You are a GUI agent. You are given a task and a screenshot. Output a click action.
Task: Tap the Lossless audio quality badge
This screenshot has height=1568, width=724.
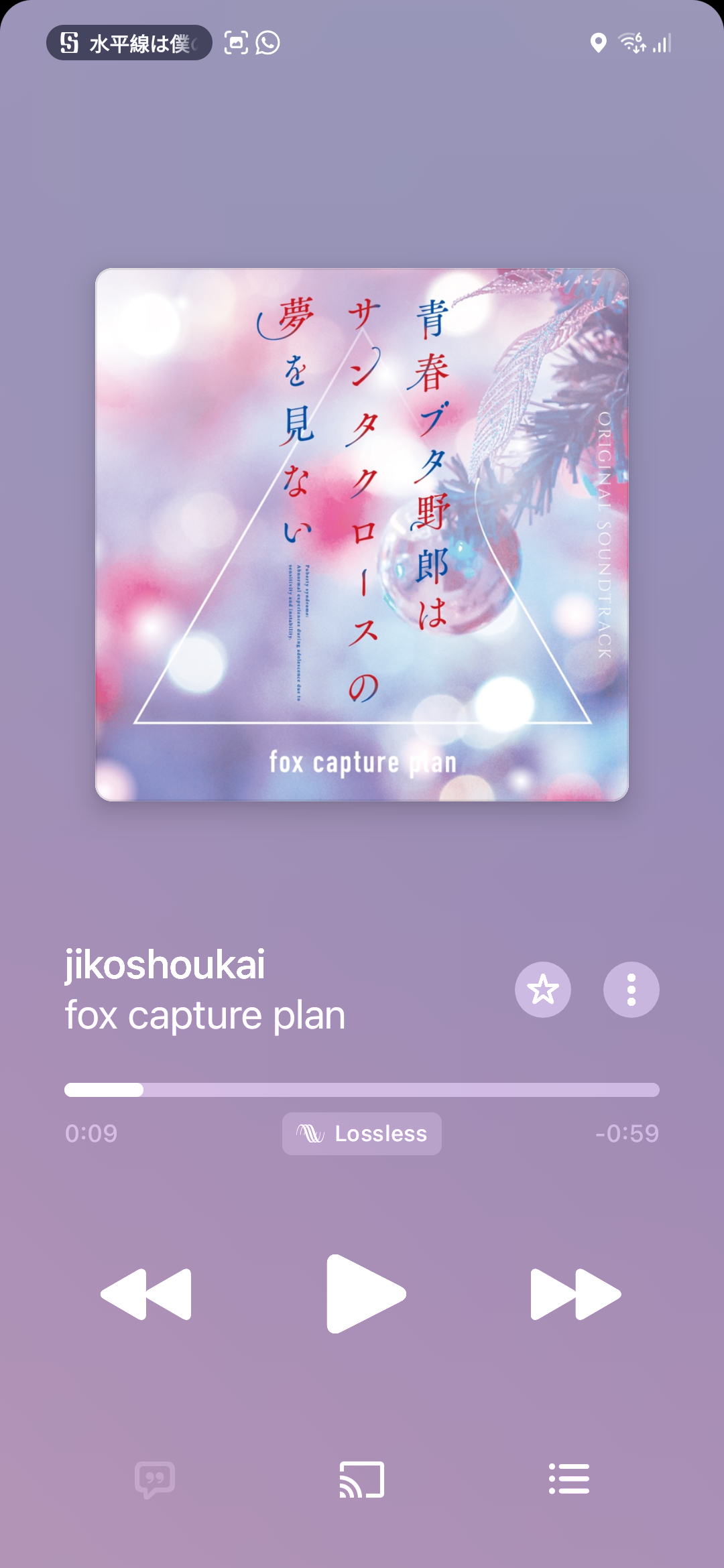[x=362, y=1134]
